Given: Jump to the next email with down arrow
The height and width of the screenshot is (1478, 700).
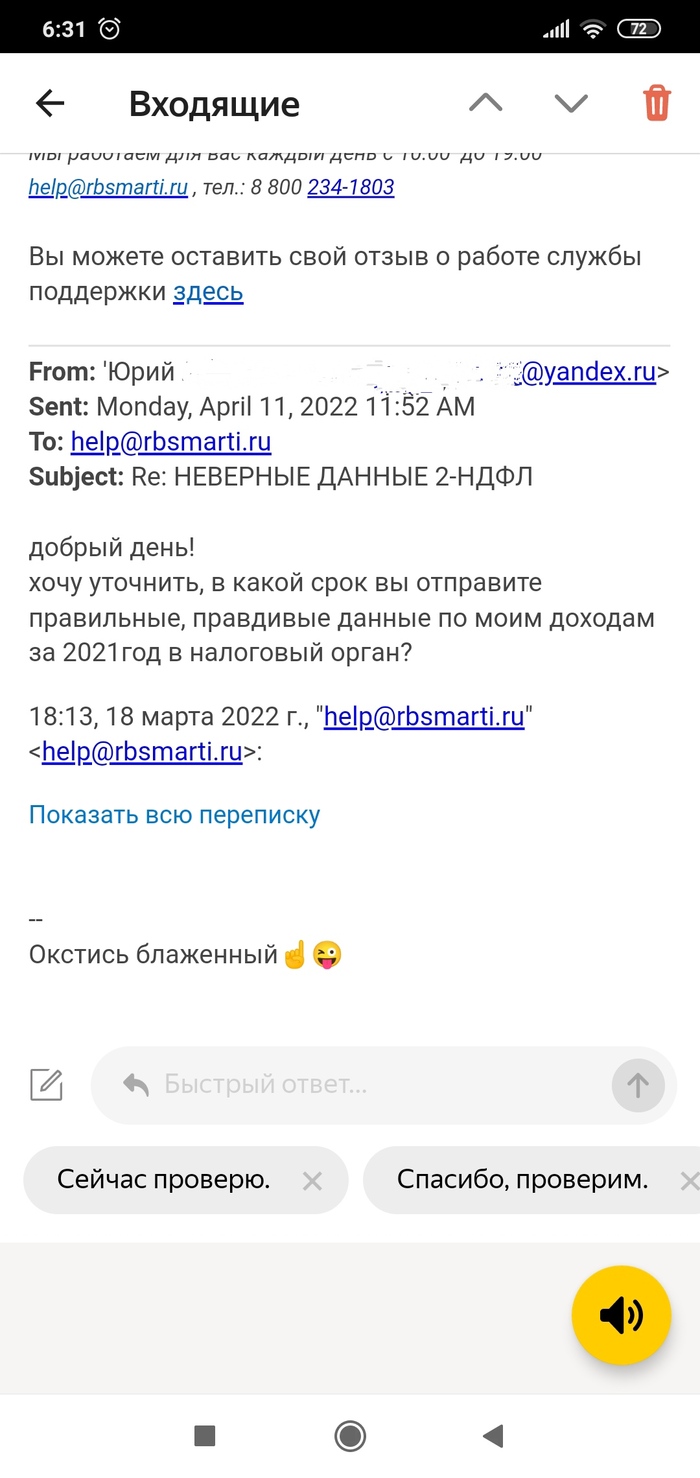Looking at the screenshot, I should [571, 103].
